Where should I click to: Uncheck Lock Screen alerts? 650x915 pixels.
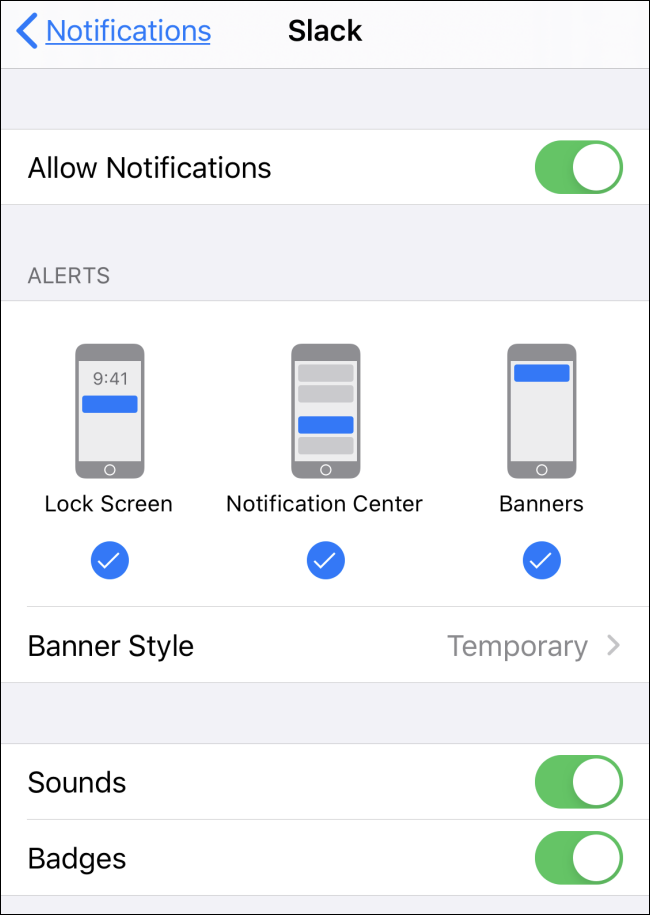pos(109,562)
